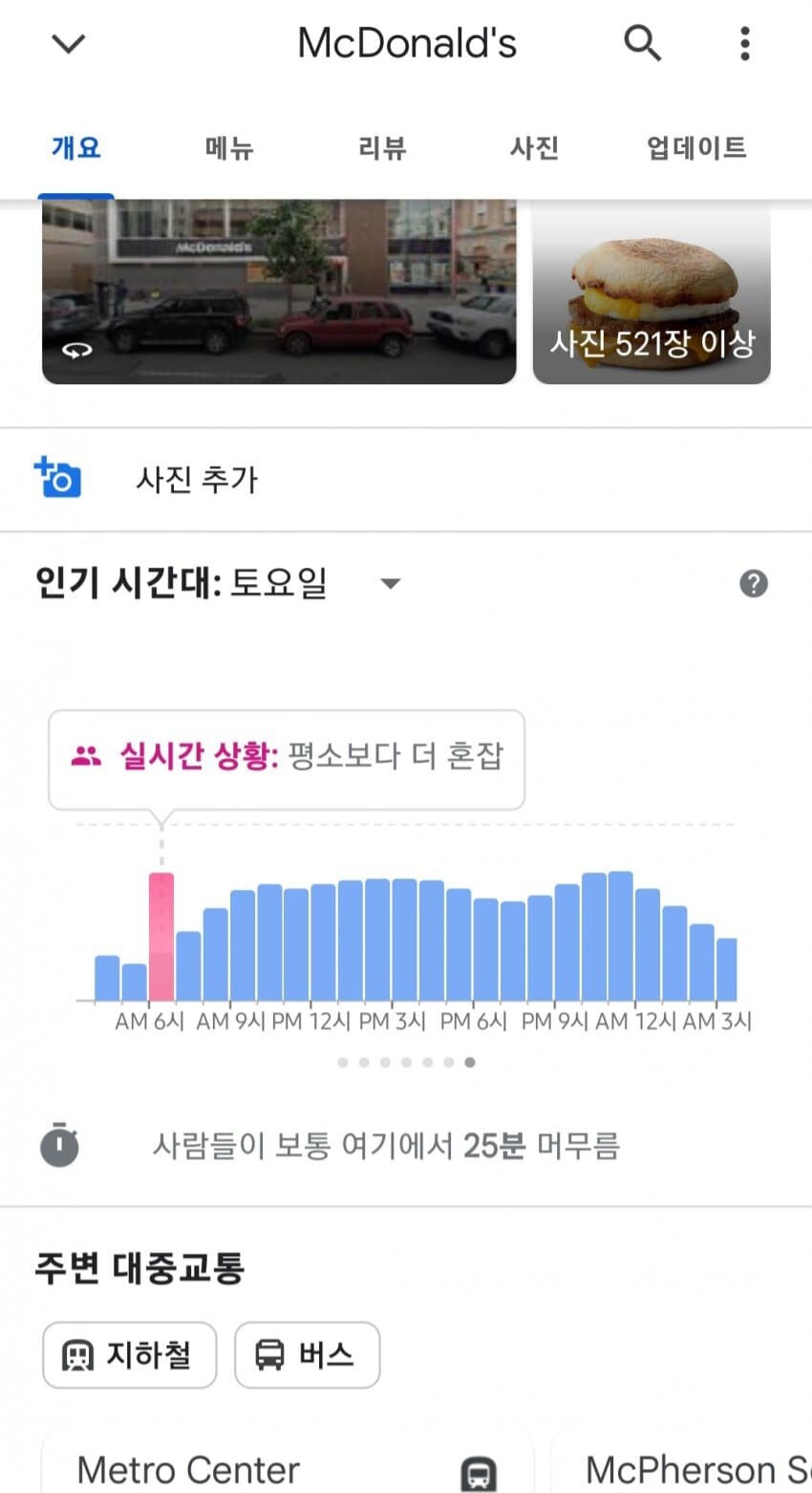Image resolution: width=812 pixels, height=1493 pixels.
Task: Open the popular times help icon
Action: point(754,583)
